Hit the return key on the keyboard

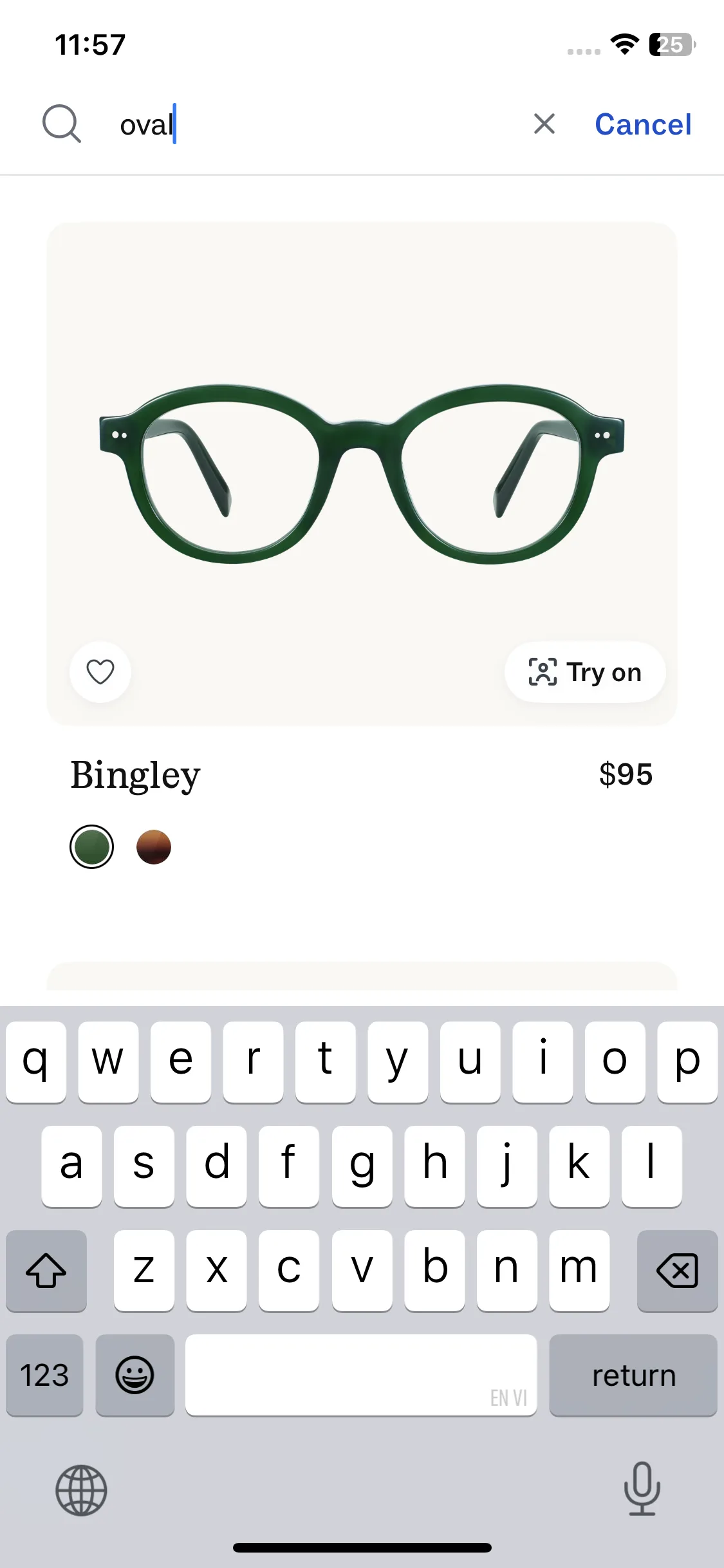click(633, 1376)
